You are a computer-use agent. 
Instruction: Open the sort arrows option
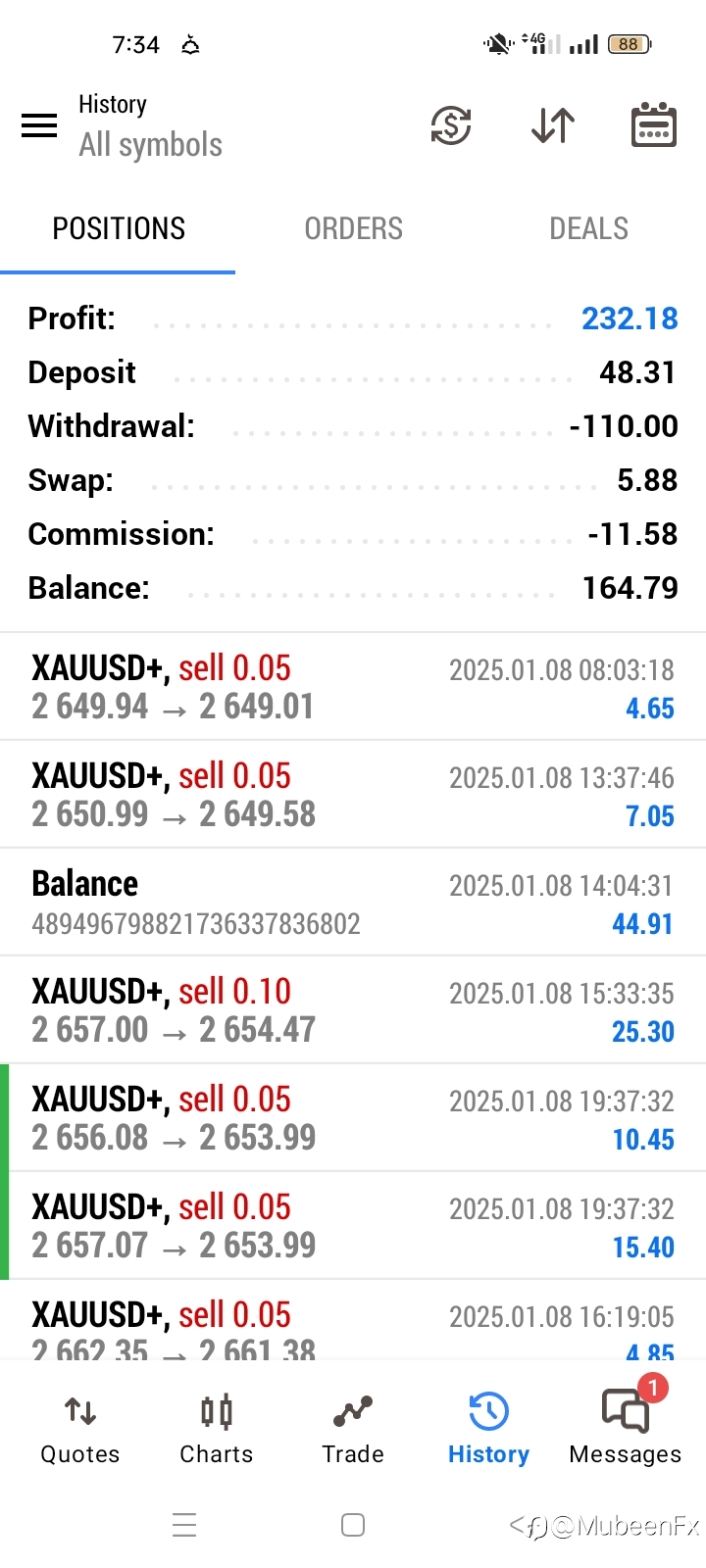553,125
